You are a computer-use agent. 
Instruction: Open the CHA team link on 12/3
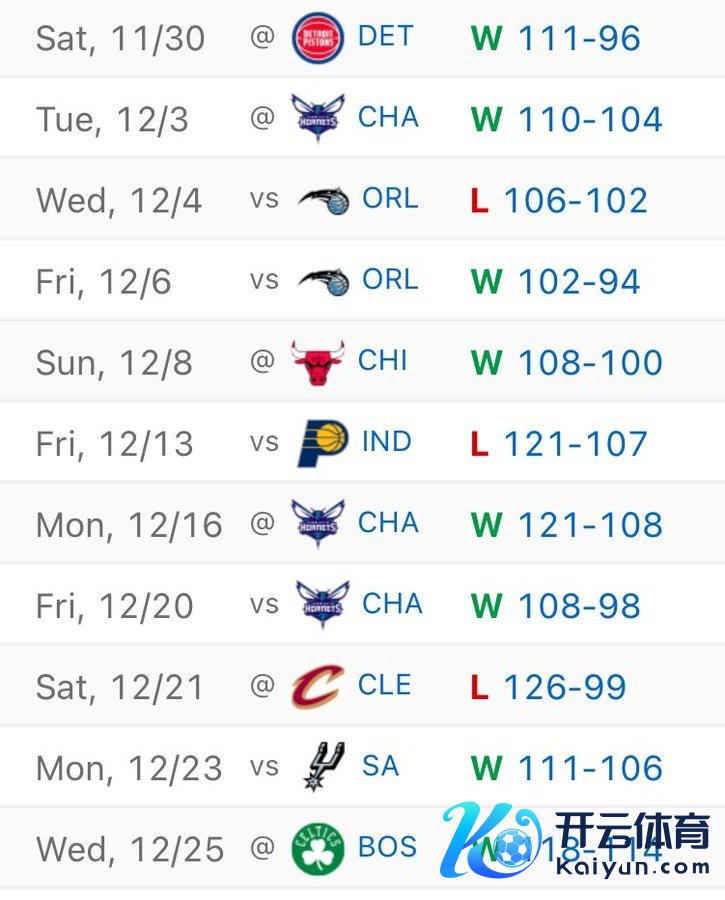388,118
